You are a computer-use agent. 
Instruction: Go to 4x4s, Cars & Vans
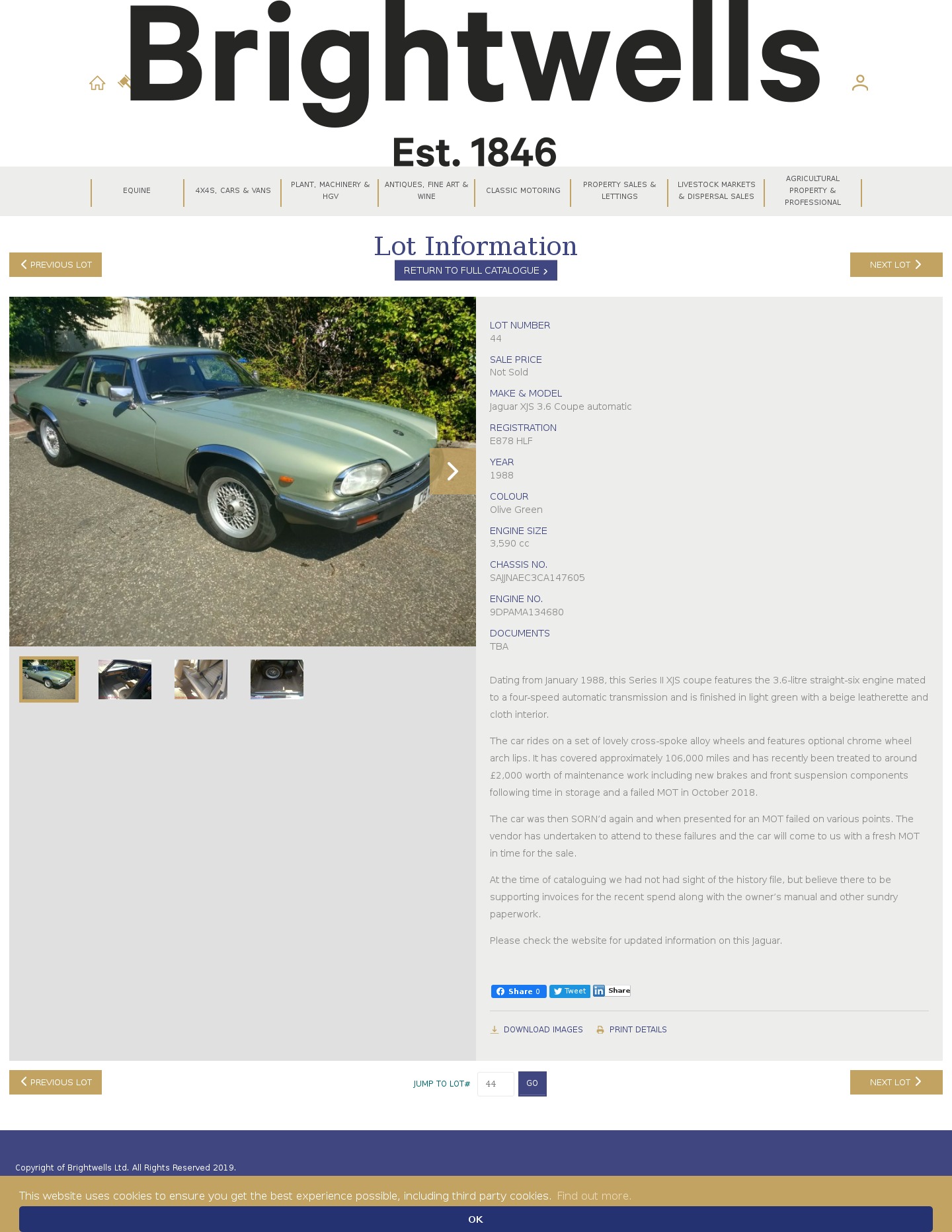pyautogui.click(x=233, y=191)
